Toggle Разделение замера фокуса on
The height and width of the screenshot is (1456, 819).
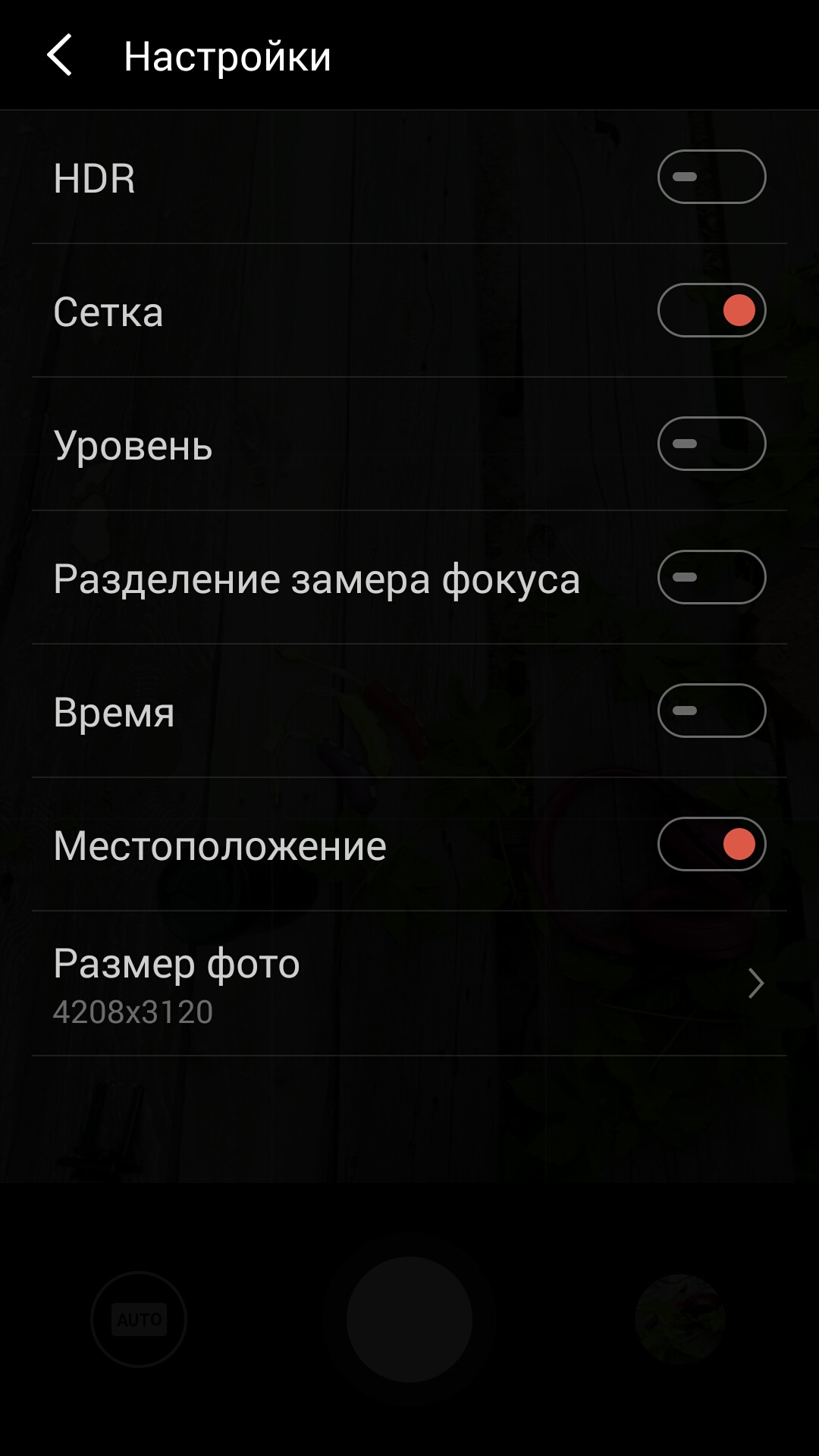click(711, 577)
